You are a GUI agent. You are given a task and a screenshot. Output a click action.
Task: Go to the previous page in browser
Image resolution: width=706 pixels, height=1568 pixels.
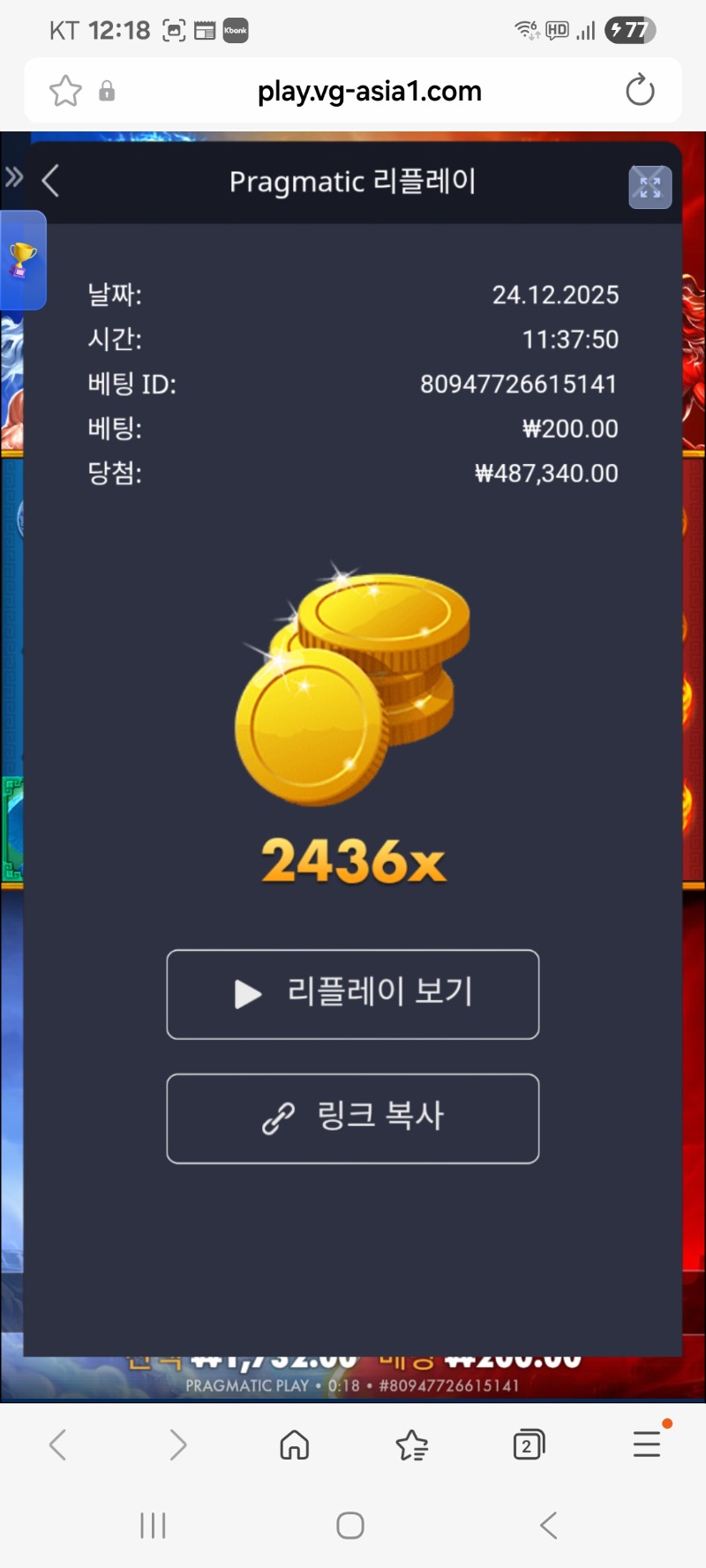pyautogui.click(x=58, y=1445)
